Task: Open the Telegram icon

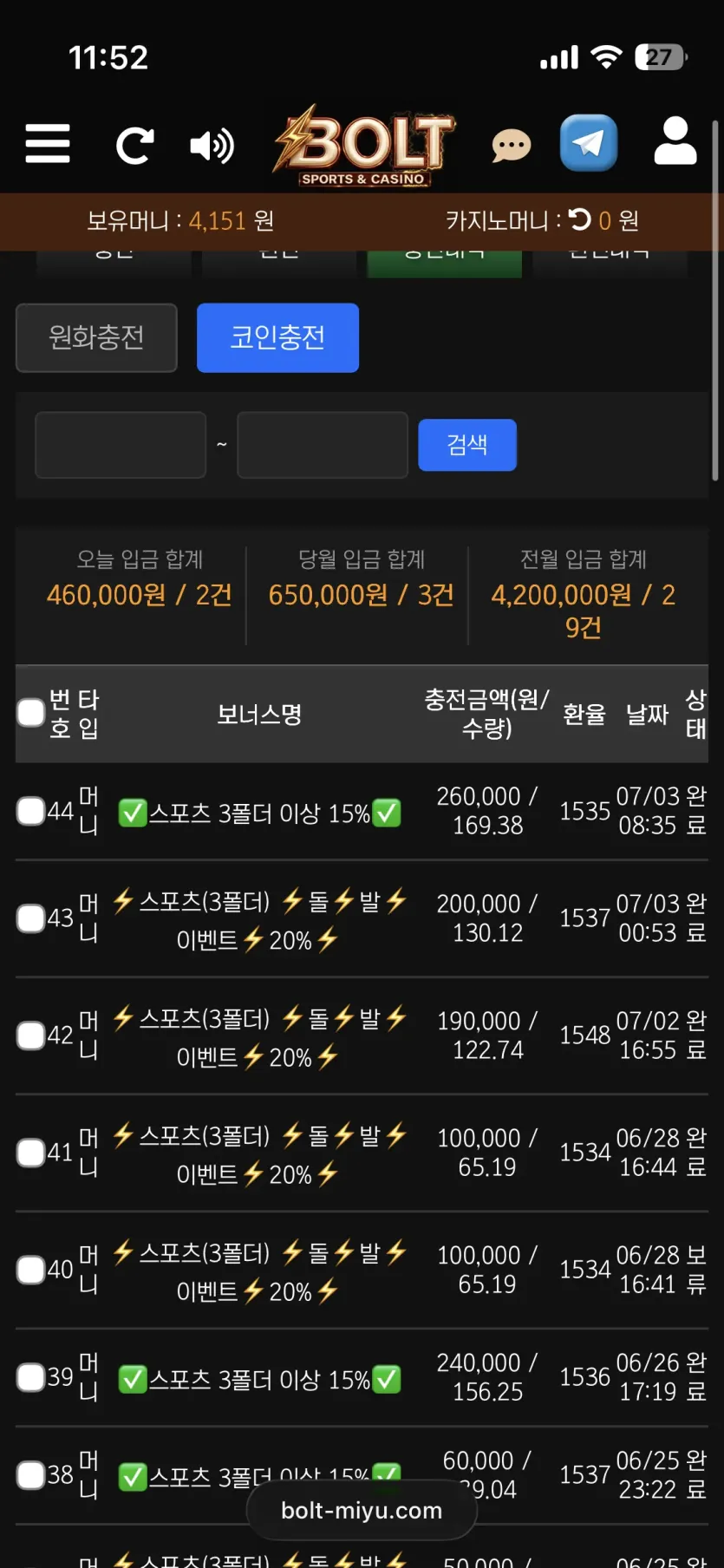Action: 589,143
